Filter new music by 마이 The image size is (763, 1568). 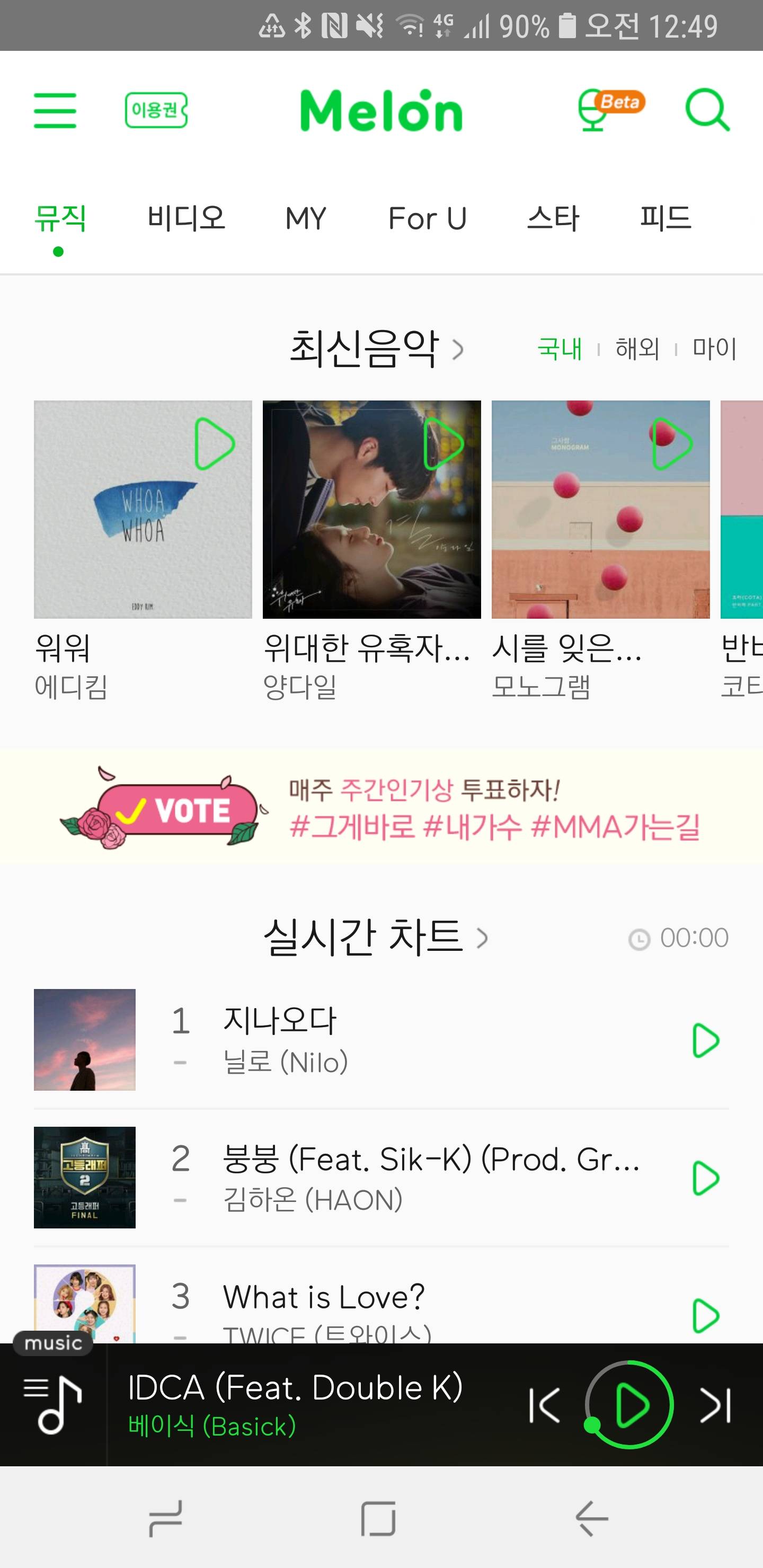point(714,349)
